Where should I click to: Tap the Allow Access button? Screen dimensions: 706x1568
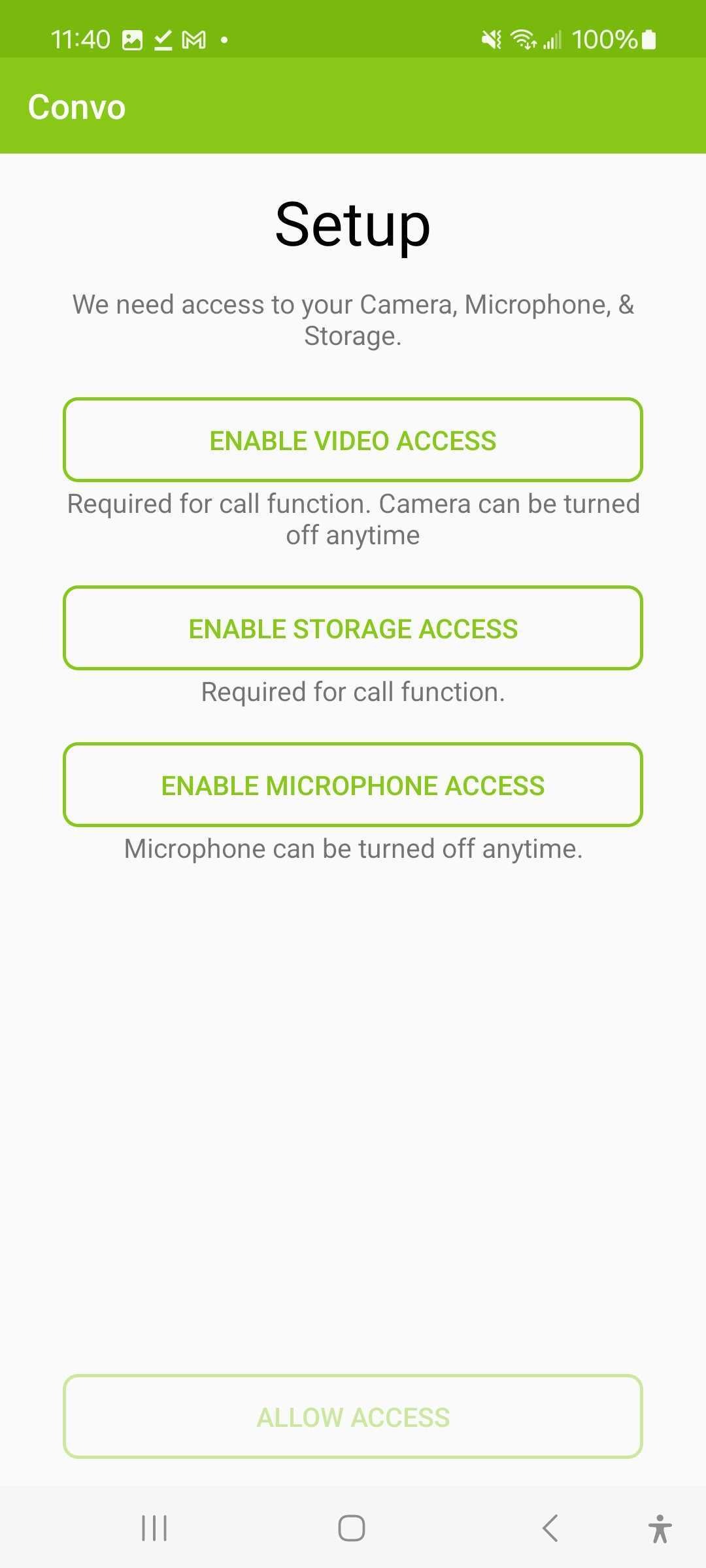(x=353, y=1417)
